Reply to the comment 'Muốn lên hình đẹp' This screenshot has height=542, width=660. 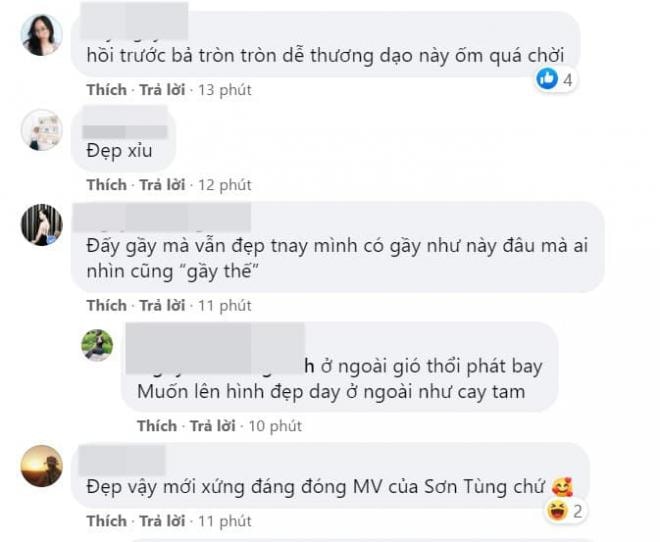coord(213,426)
